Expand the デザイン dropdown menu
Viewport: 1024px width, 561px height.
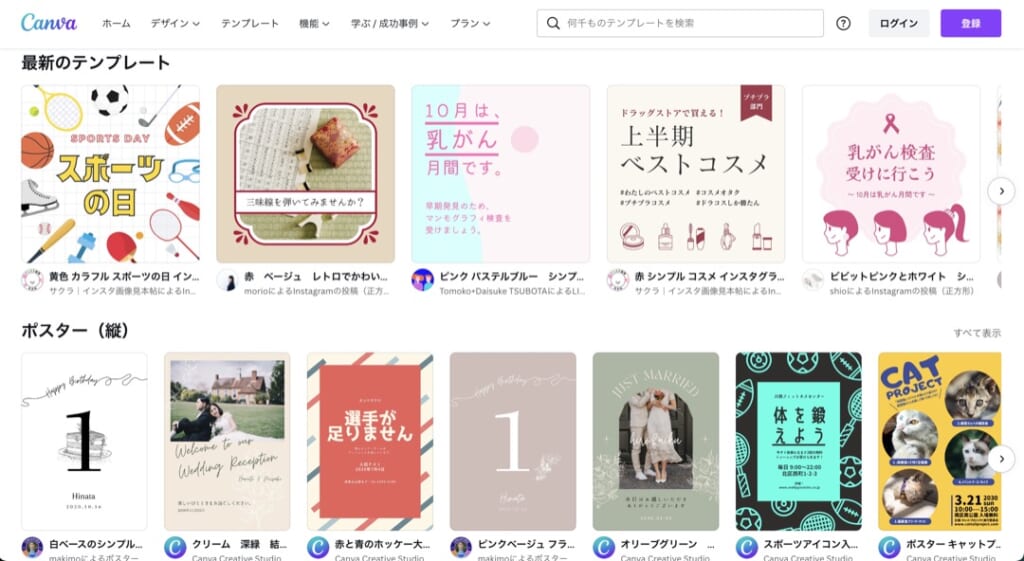pyautogui.click(x=175, y=23)
